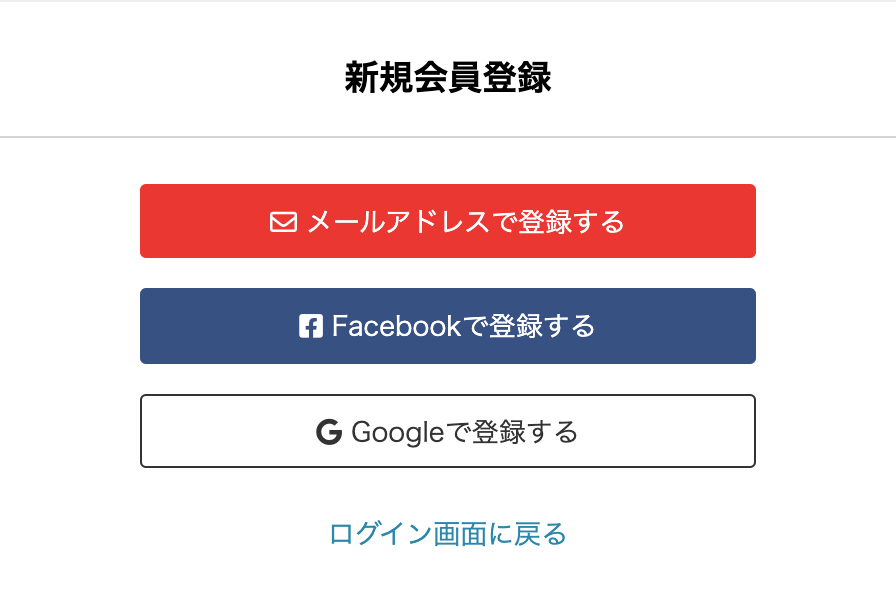Return to login screen via ログイン画面に戻る

coord(447,534)
